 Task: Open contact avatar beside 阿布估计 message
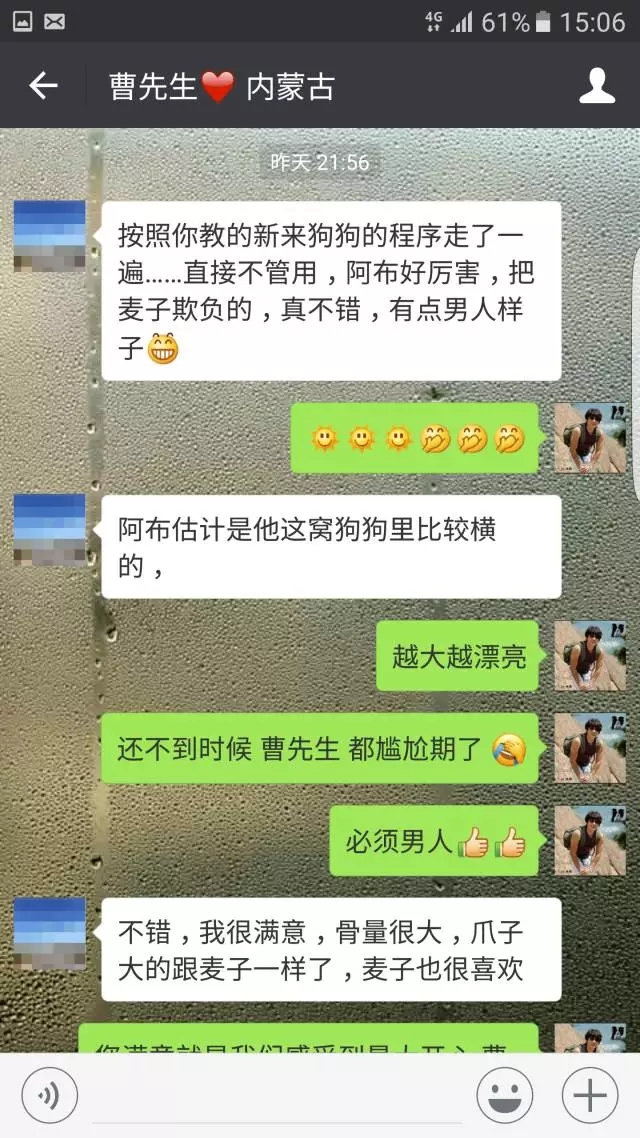[49, 529]
